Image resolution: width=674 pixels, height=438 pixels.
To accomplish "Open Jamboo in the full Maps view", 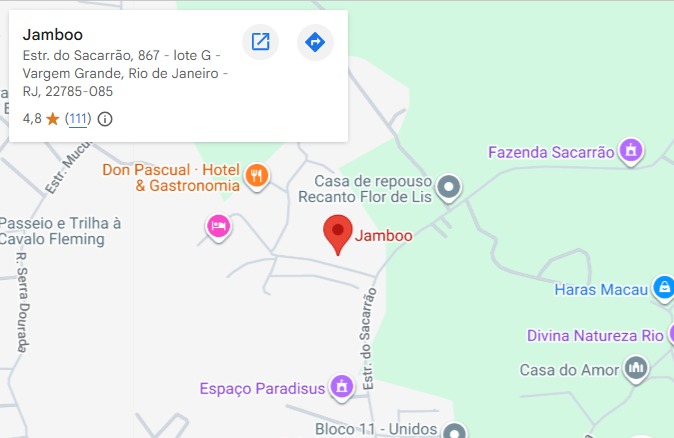I will click(260, 42).
